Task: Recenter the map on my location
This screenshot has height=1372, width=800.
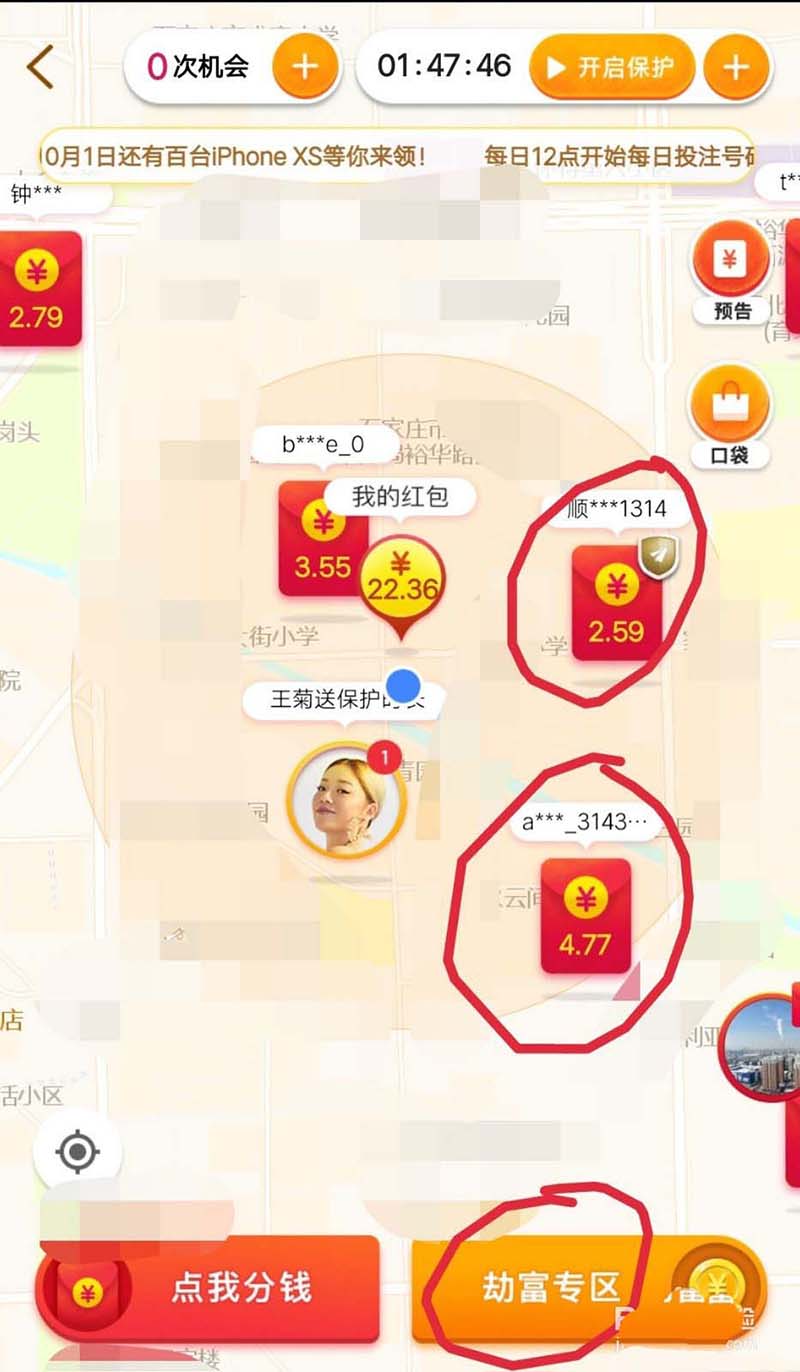Action: pos(78,1152)
